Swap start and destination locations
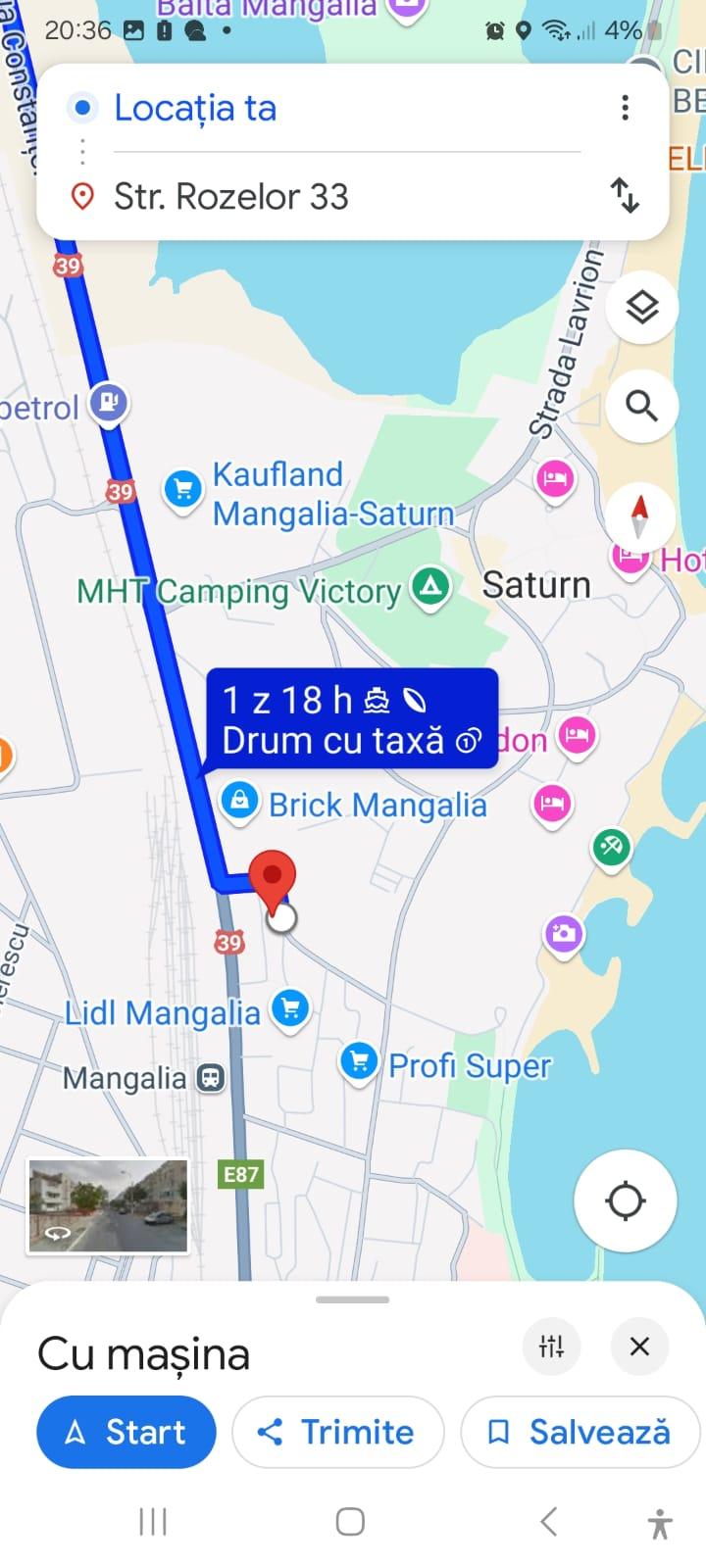The height and width of the screenshot is (1568, 706). pyautogui.click(x=625, y=195)
